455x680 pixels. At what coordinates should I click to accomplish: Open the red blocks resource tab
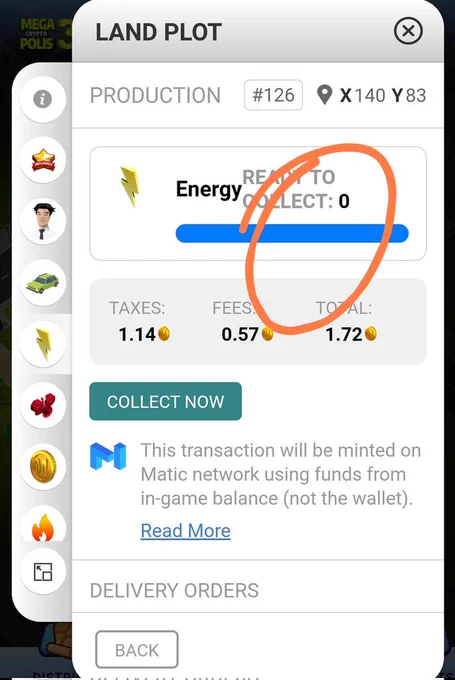tap(43, 405)
